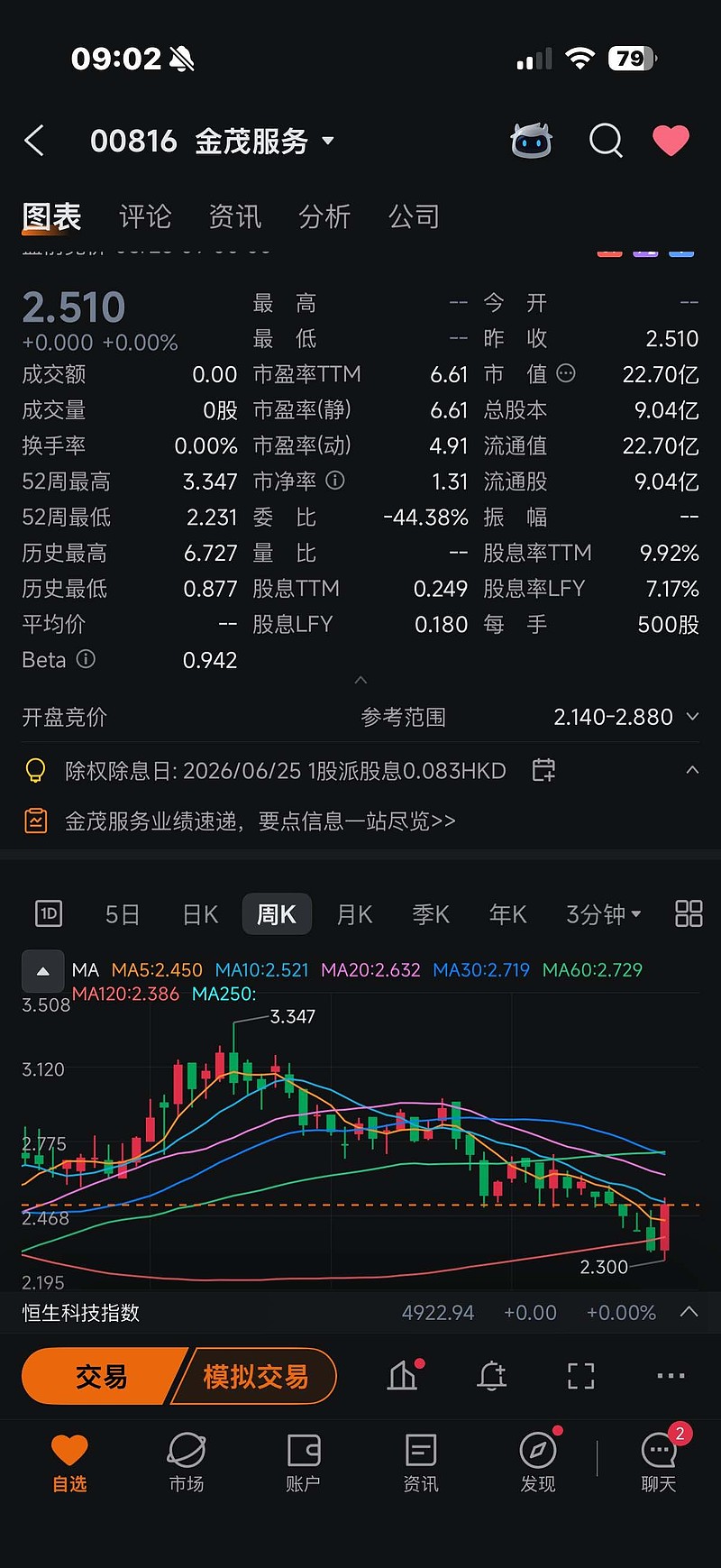Open the AI robot assistant icon
The image size is (721, 1568).
[x=531, y=141]
